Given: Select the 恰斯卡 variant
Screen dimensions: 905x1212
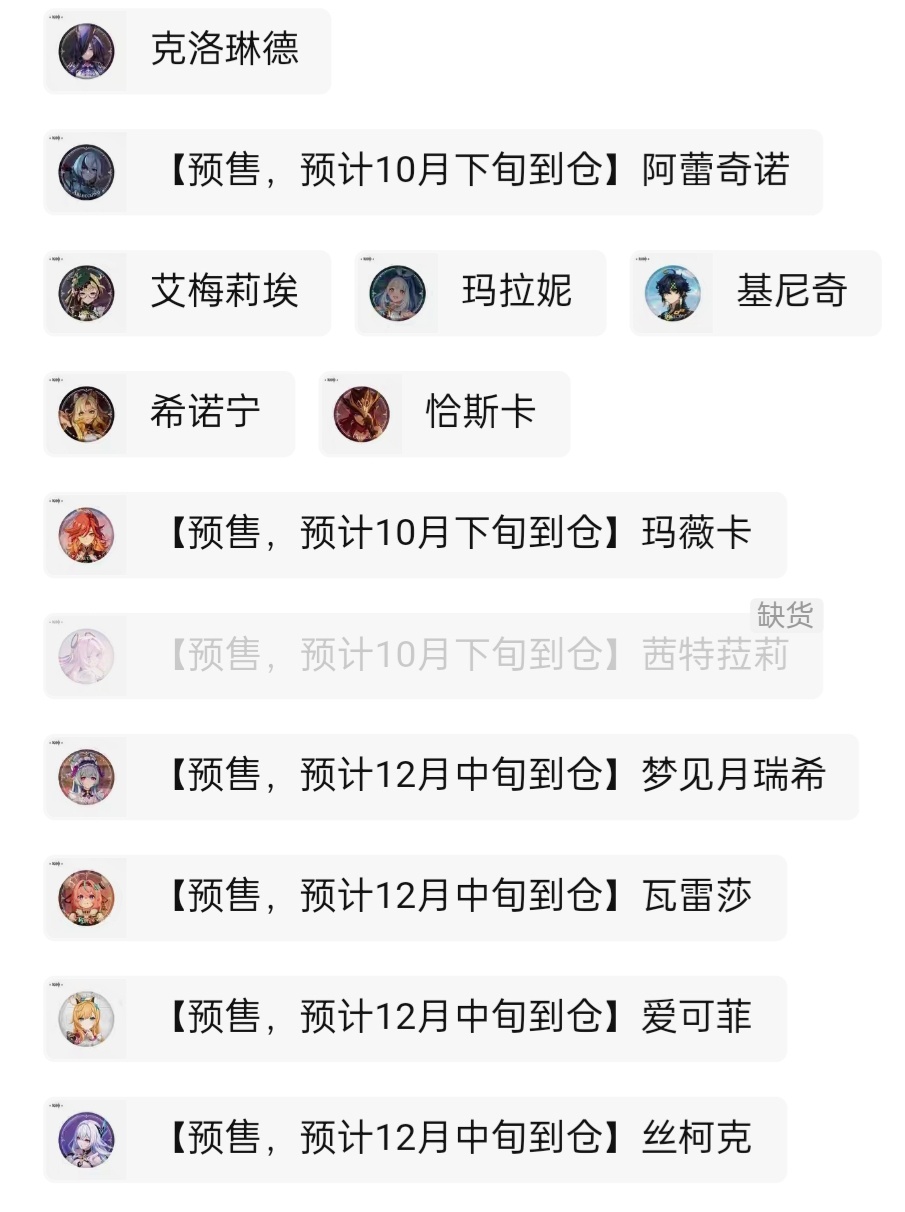Looking at the screenshot, I should (444, 414).
